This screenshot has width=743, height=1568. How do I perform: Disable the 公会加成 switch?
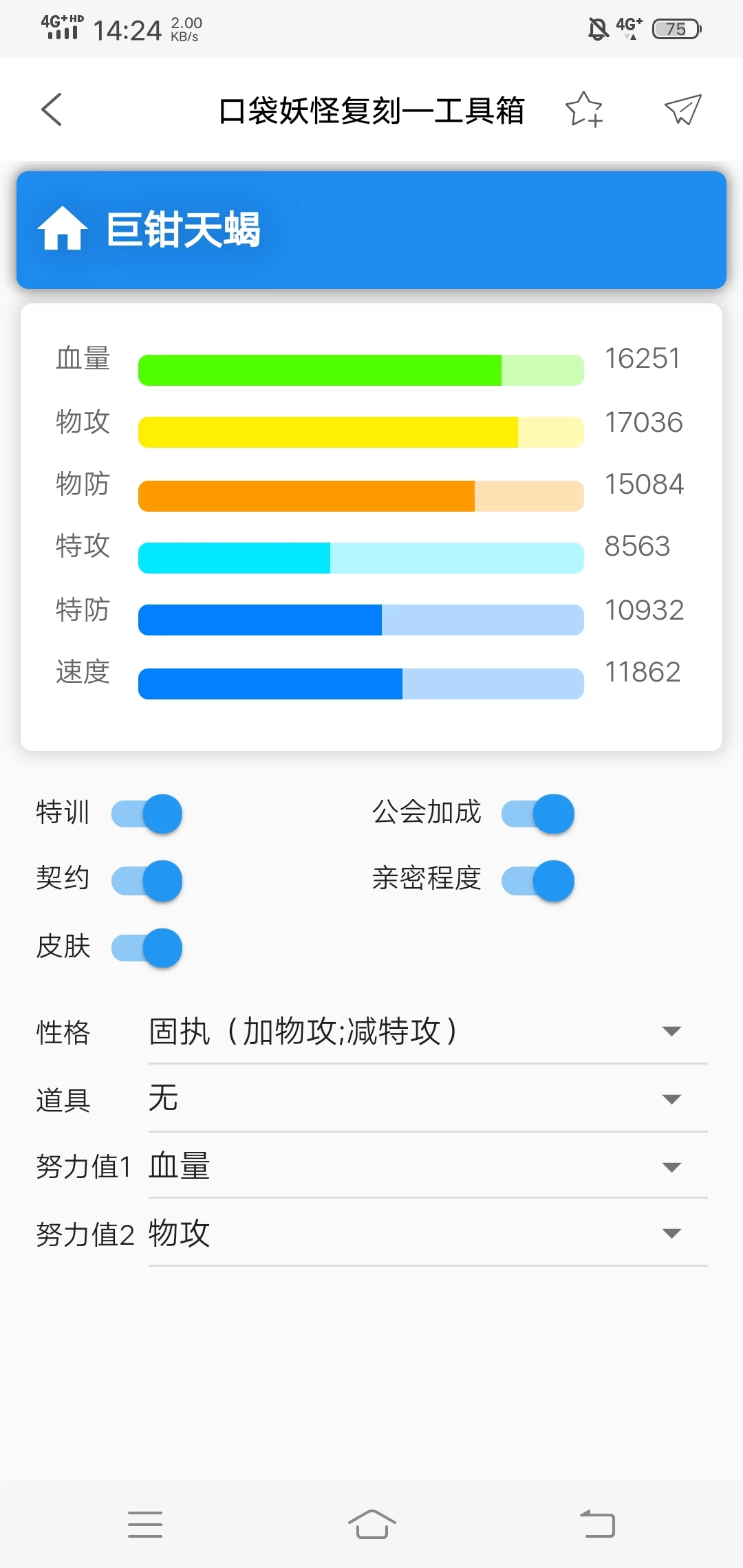pyautogui.click(x=538, y=814)
